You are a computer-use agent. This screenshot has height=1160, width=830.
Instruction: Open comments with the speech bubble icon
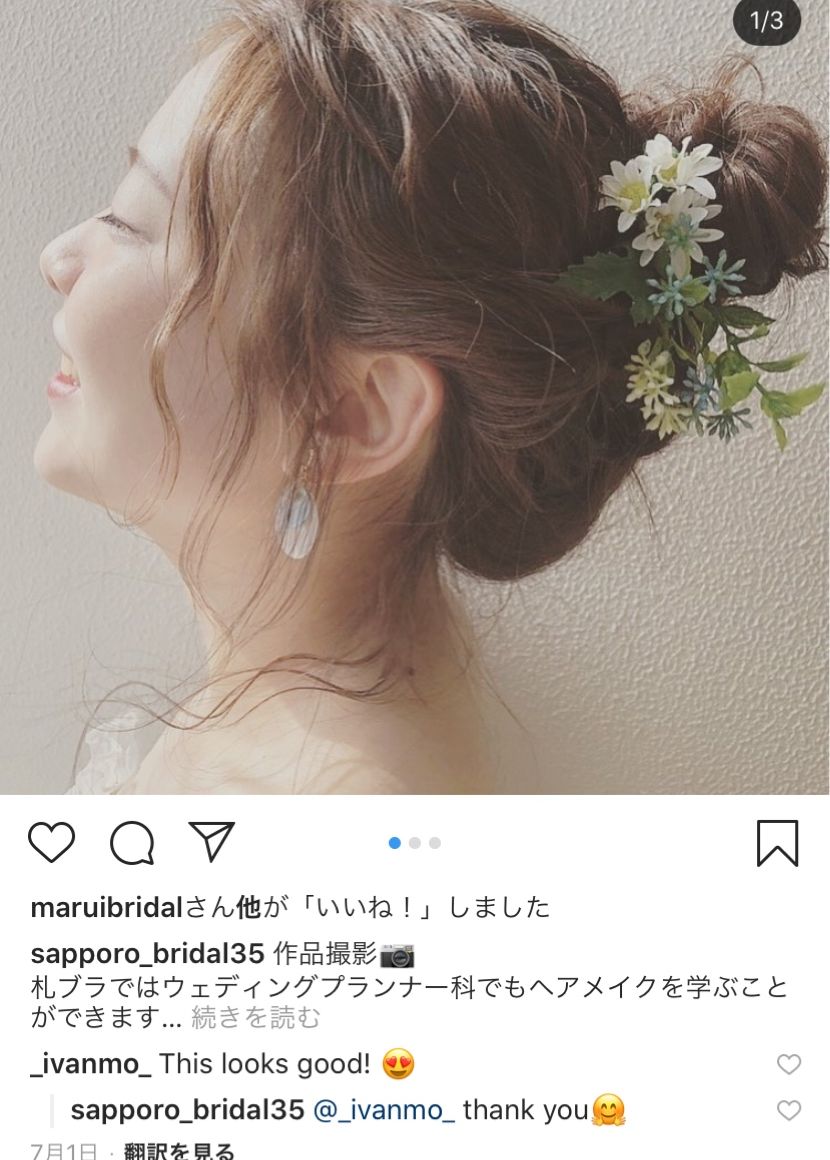point(132,844)
